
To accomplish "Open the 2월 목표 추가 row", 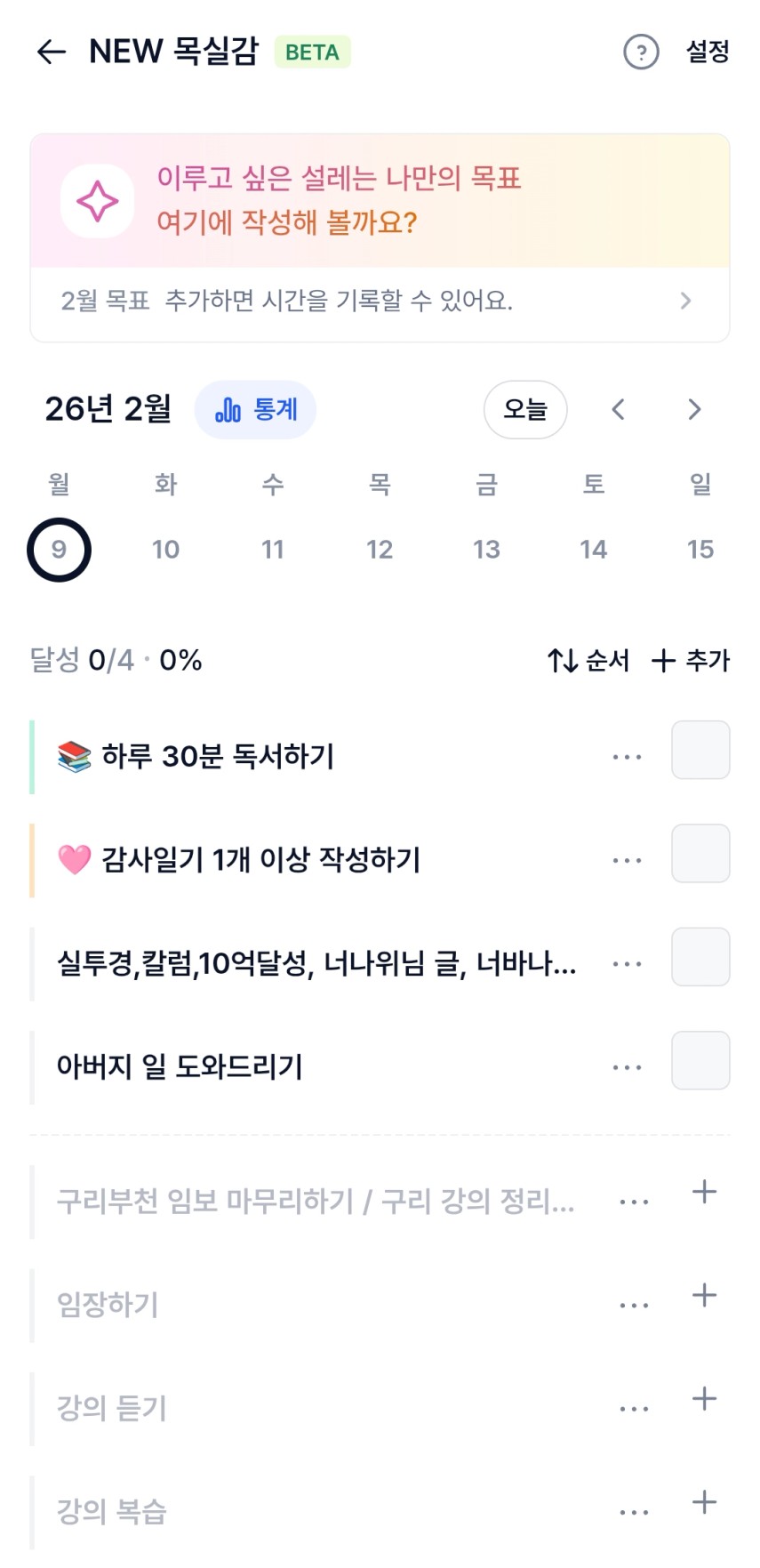I will tap(380, 302).
